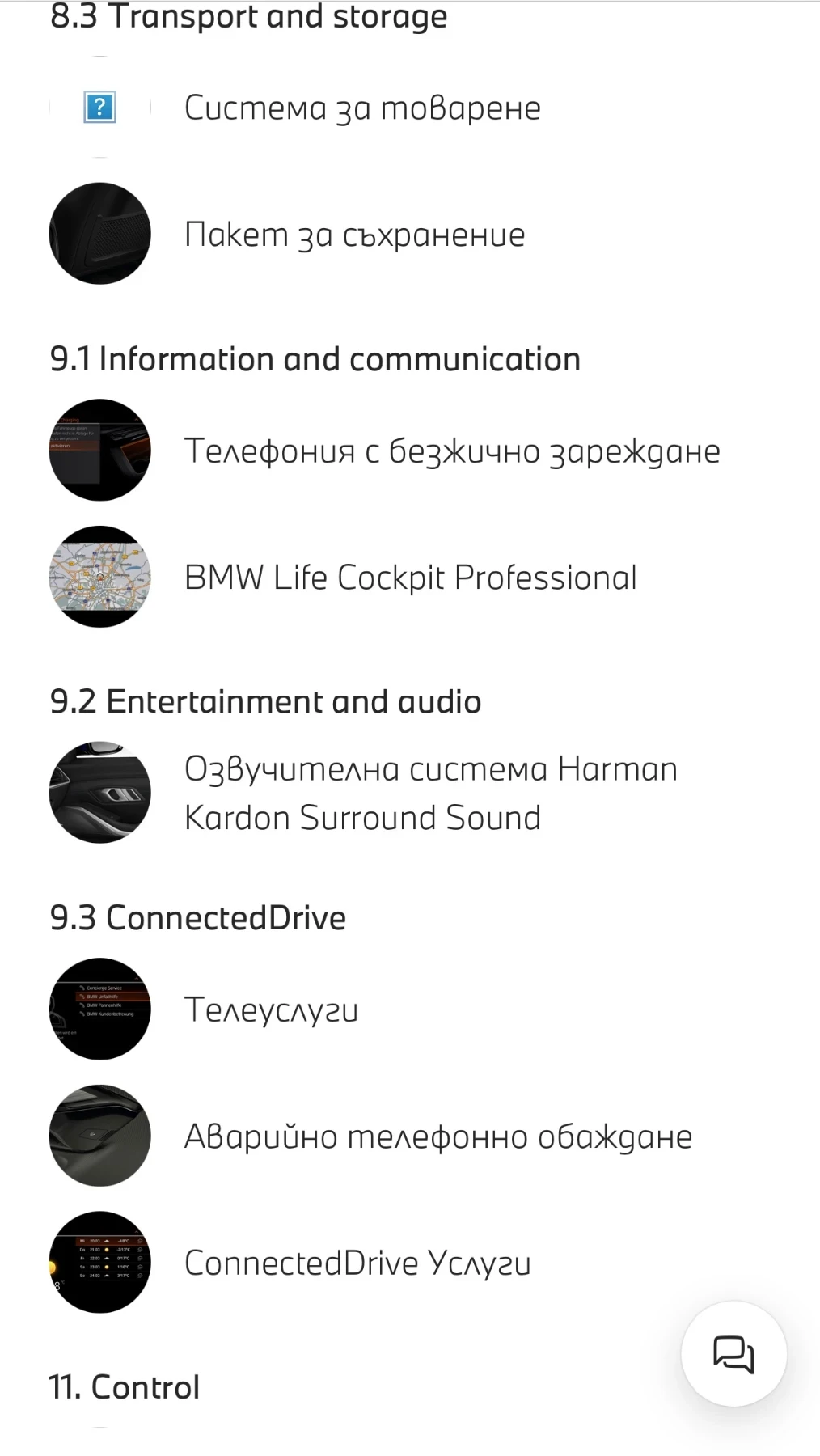View the Harman Kardon Surround Sound system
The width and height of the screenshot is (820, 1456).
tap(429, 793)
